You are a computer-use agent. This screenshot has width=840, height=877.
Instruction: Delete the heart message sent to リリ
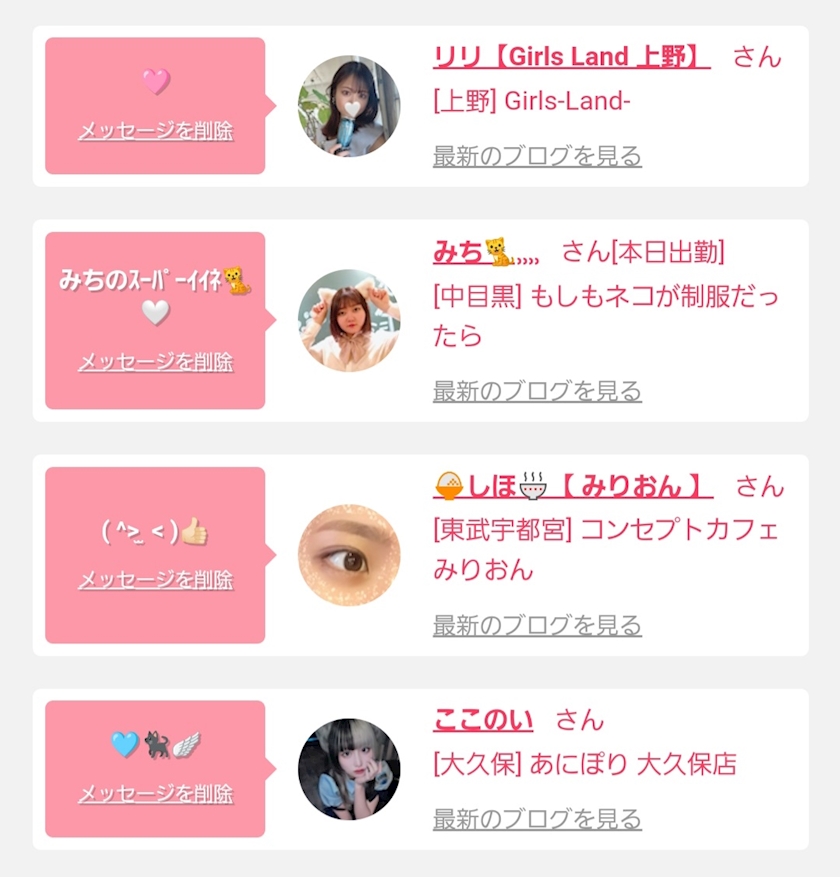pyautogui.click(x=155, y=131)
